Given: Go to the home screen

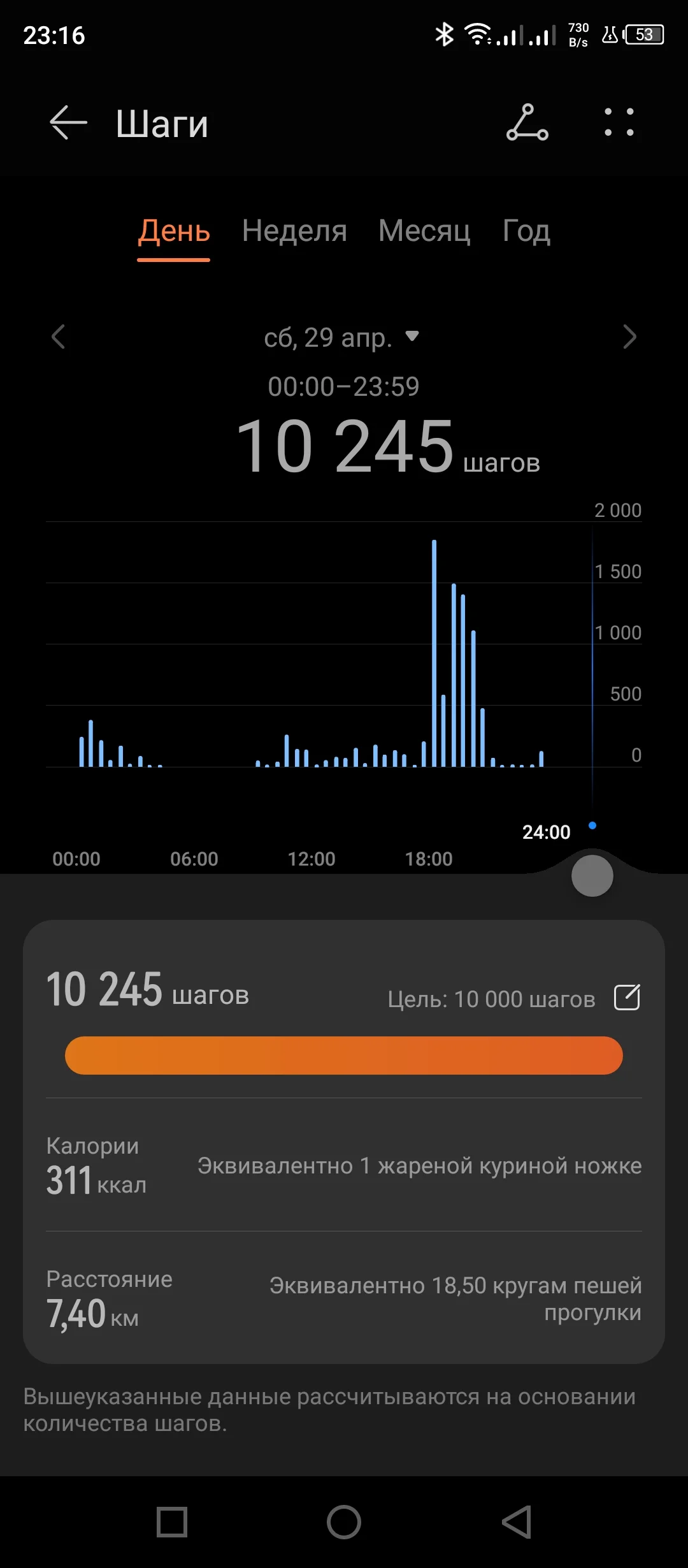Looking at the screenshot, I should tap(344, 1522).
